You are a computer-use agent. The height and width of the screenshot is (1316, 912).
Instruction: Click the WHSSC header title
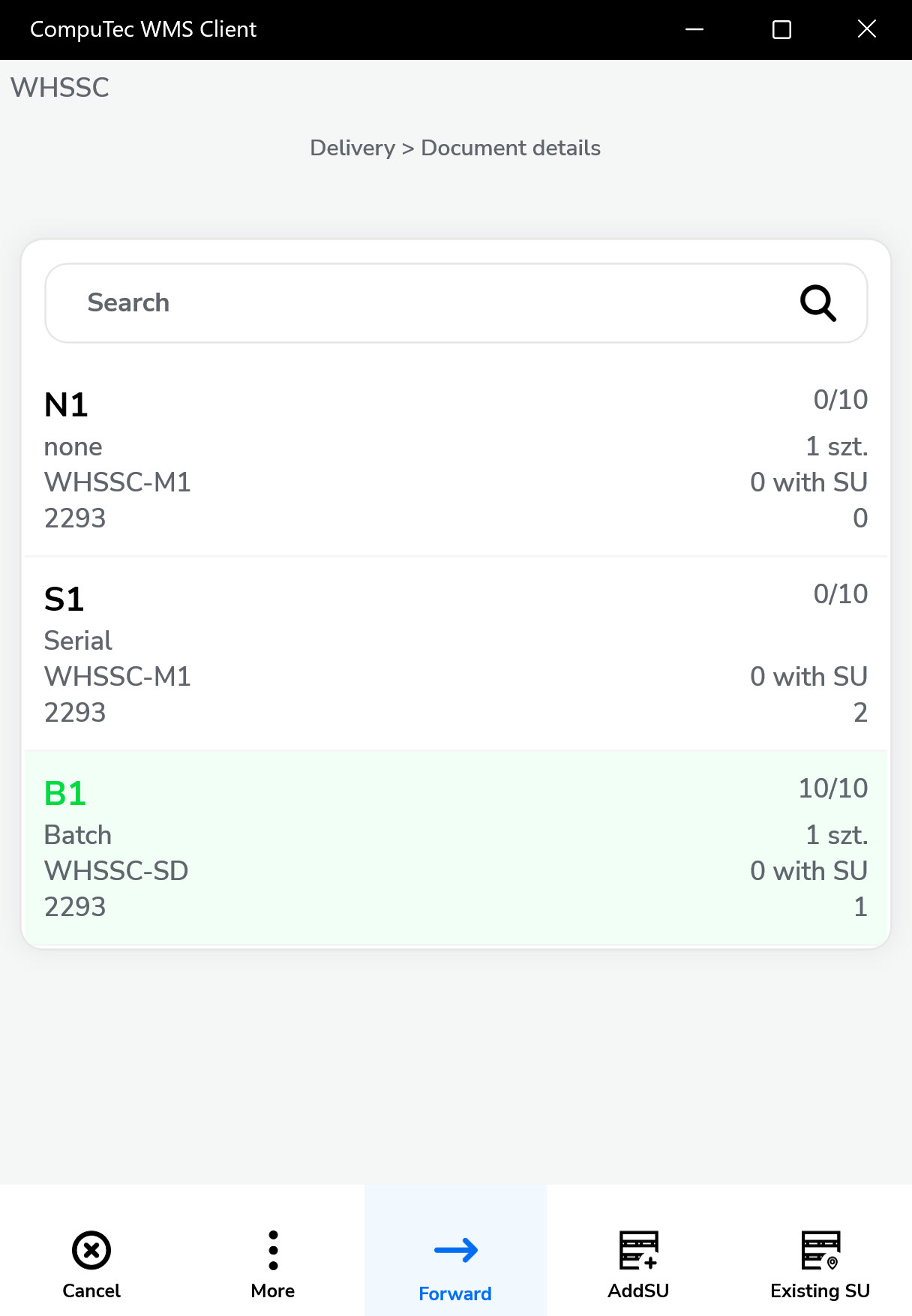pos(60,88)
